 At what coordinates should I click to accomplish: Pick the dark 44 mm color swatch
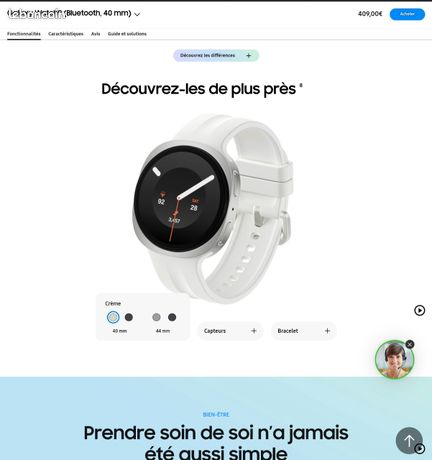pyautogui.click(x=172, y=317)
